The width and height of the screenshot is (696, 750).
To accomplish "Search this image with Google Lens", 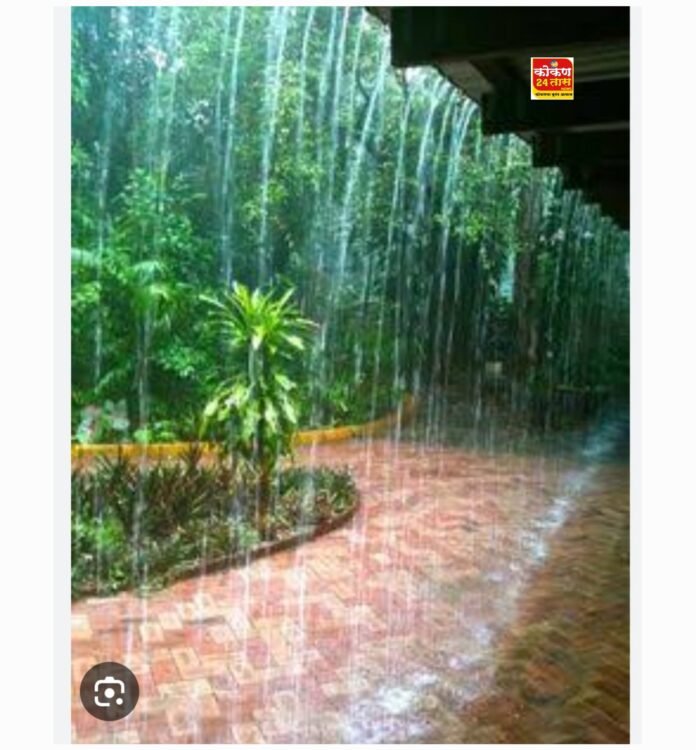I will click(x=109, y=691).
